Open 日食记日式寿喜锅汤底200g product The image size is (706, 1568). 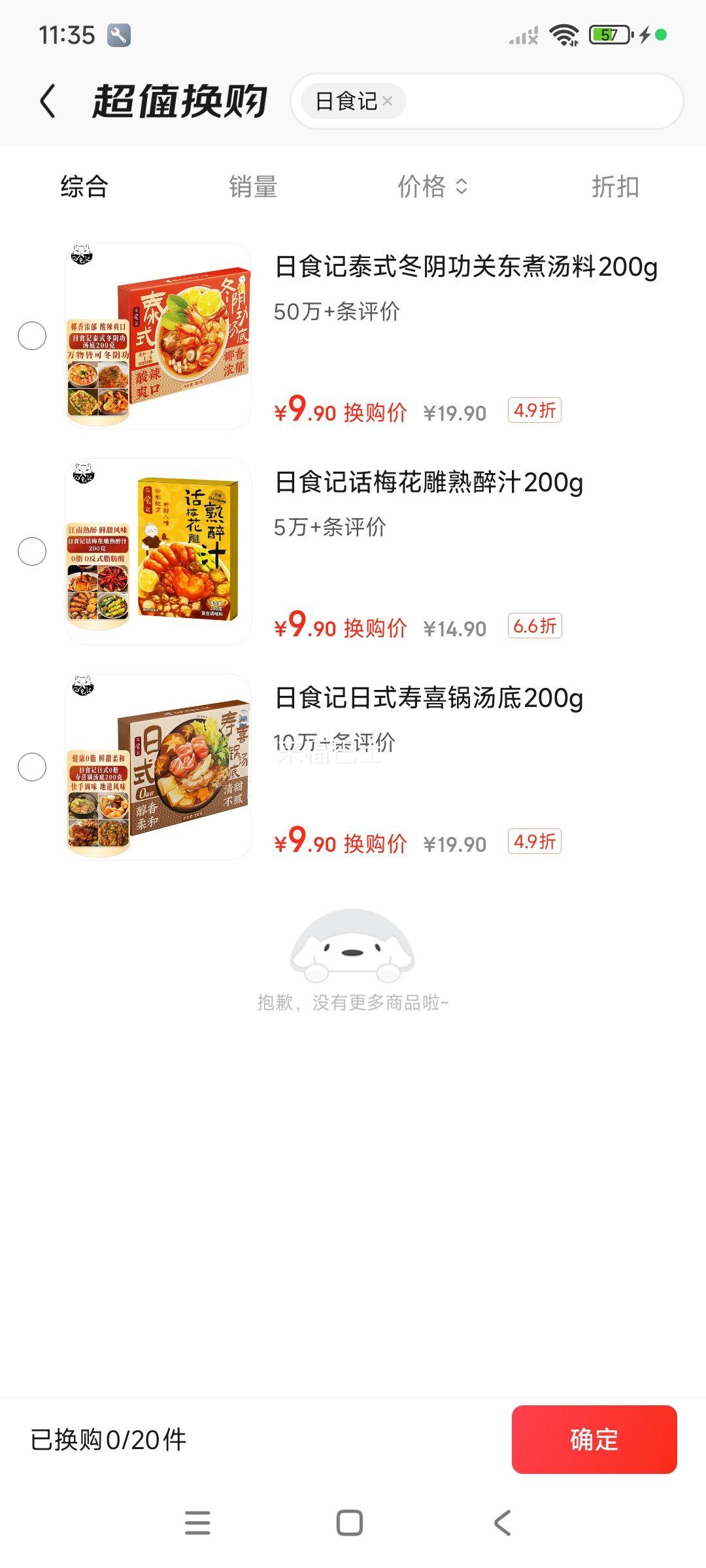coord(429,698)
